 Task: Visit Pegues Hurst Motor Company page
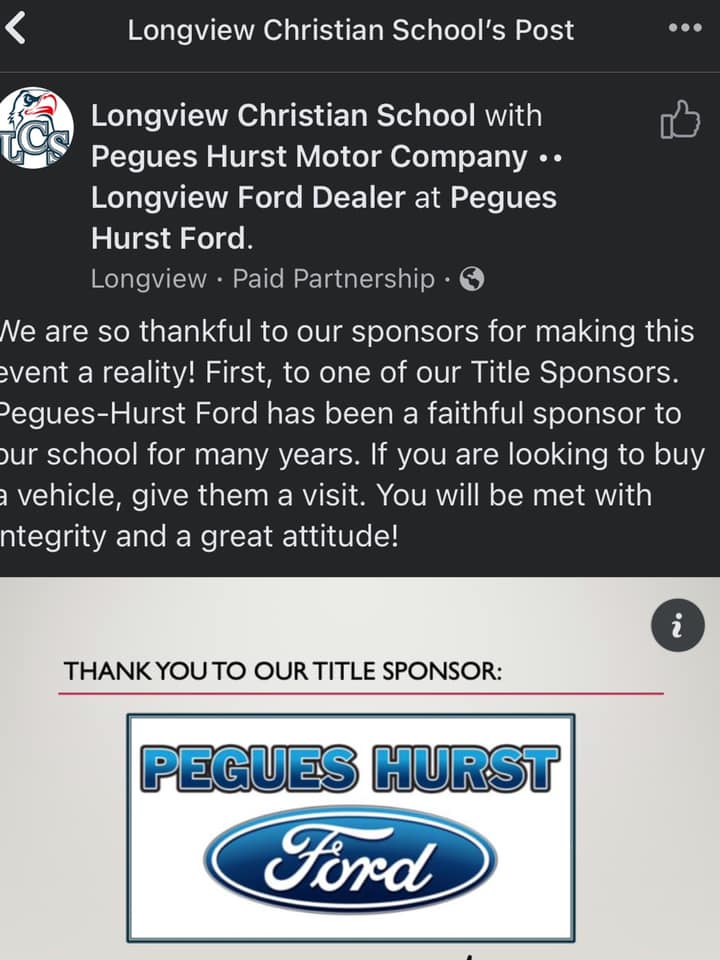(308, 157)
